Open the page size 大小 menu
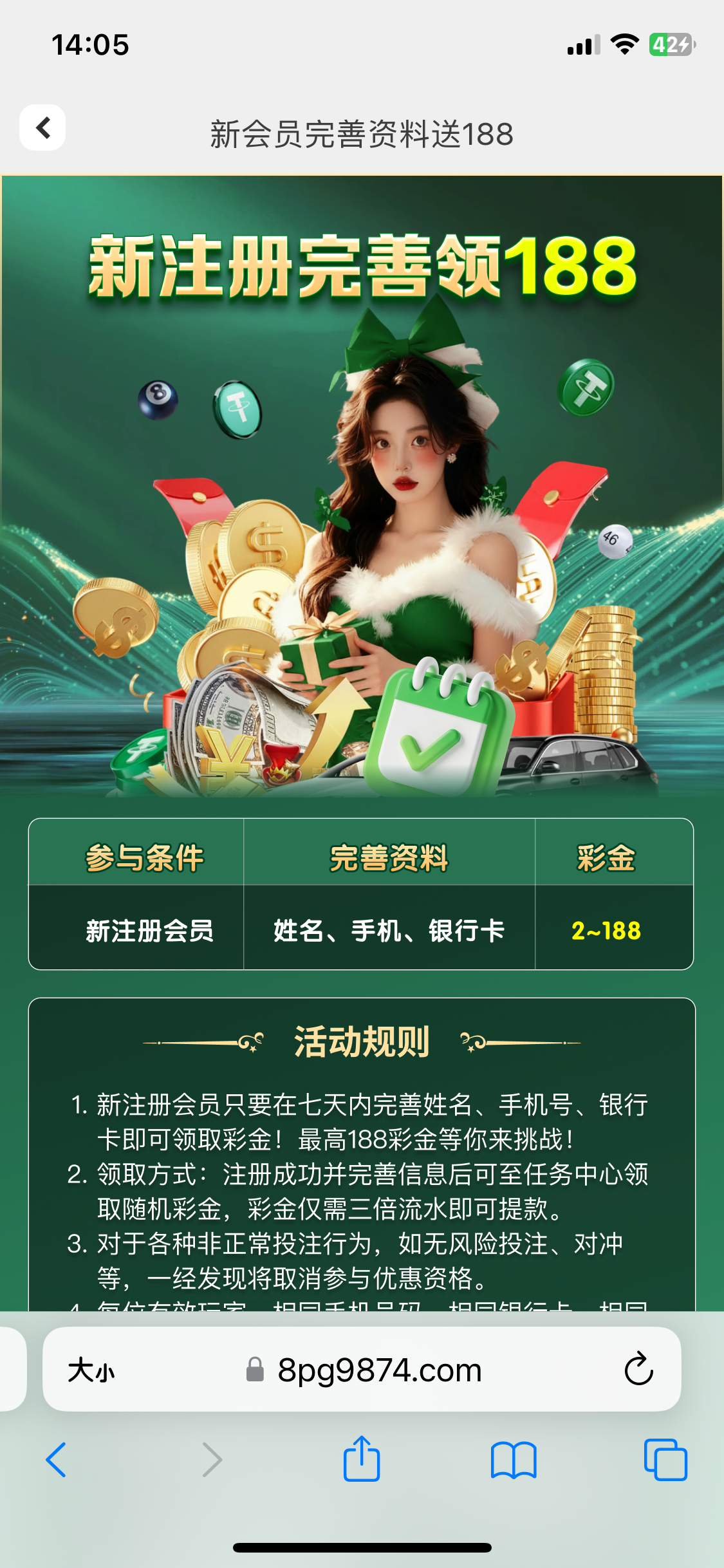 tap(91, 1370)
